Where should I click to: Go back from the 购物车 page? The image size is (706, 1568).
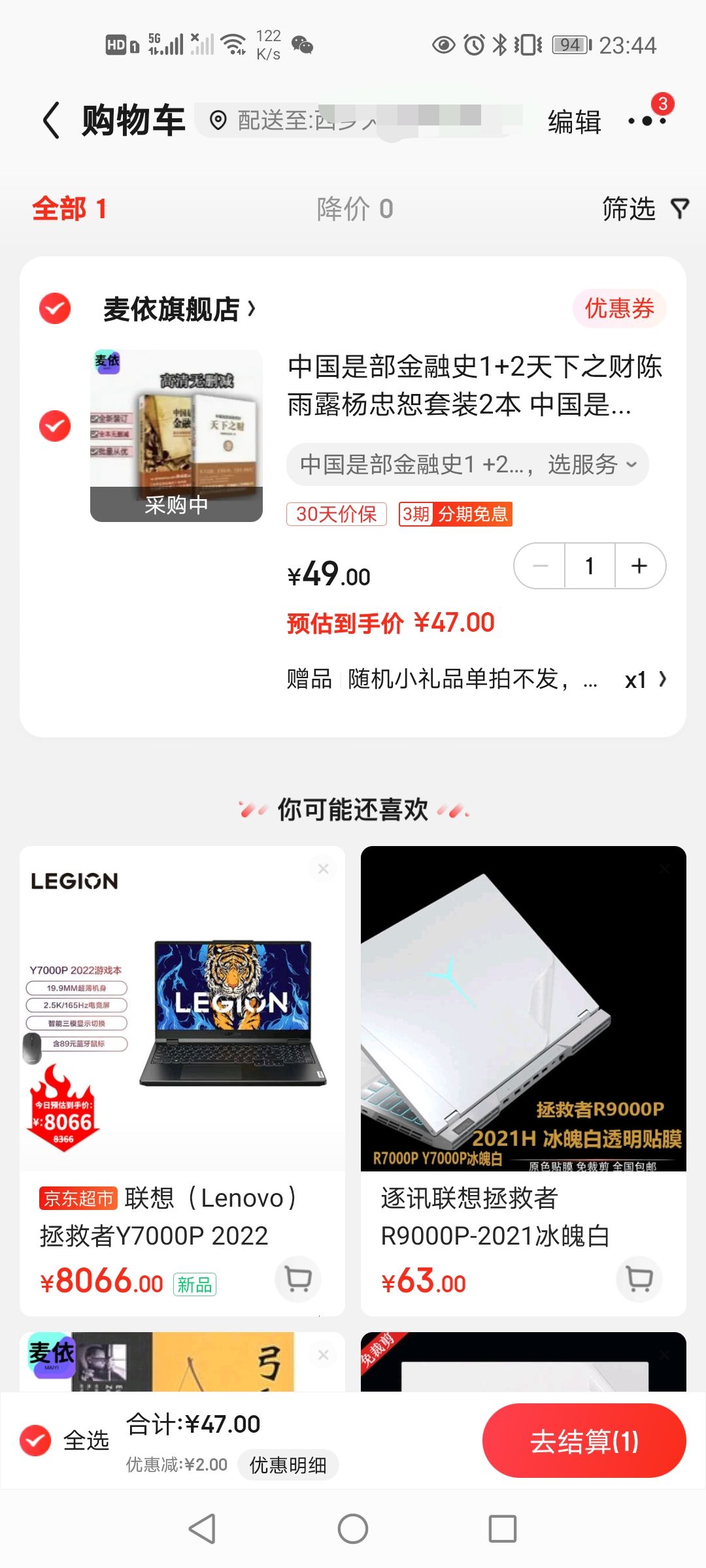point(52,121)
